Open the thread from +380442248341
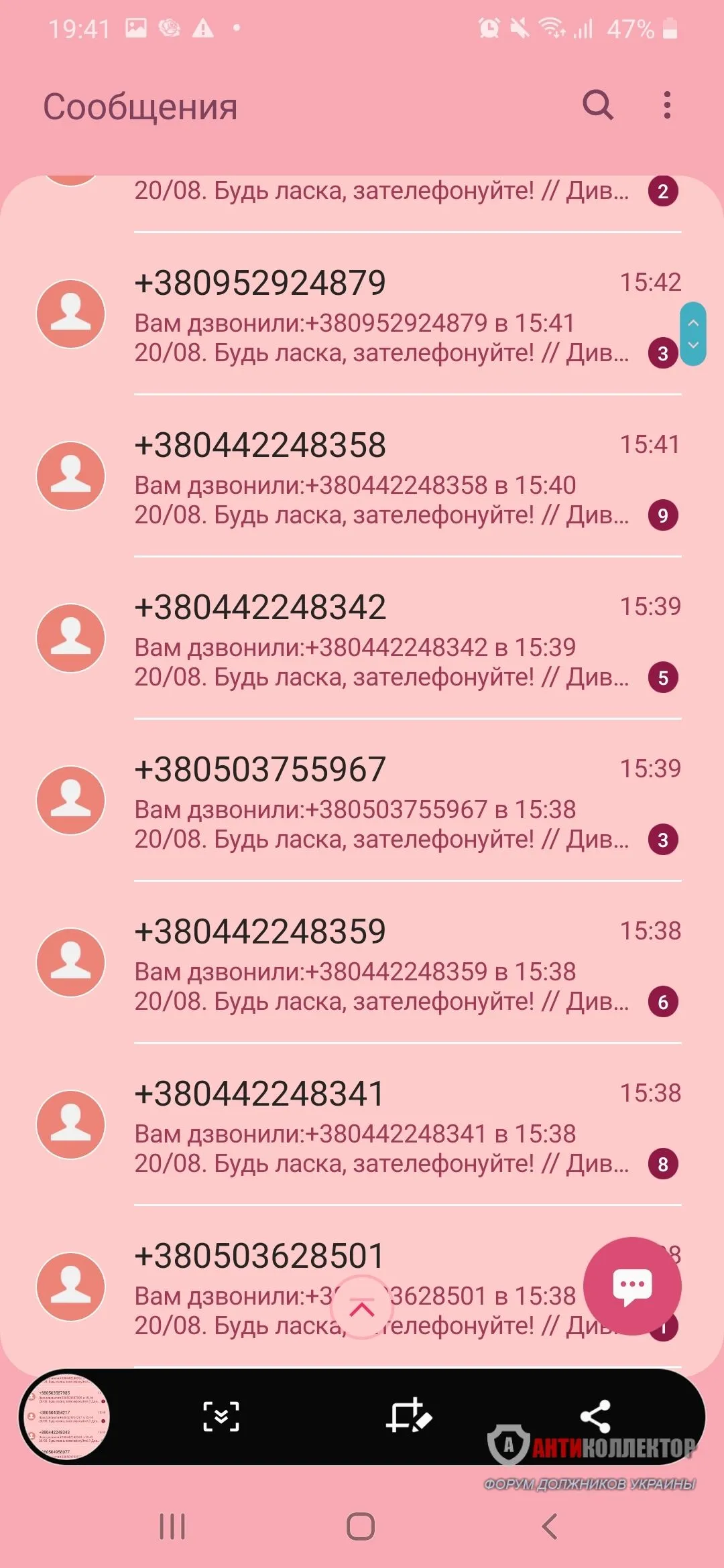724x1568 pixels. coord(382,1126)
